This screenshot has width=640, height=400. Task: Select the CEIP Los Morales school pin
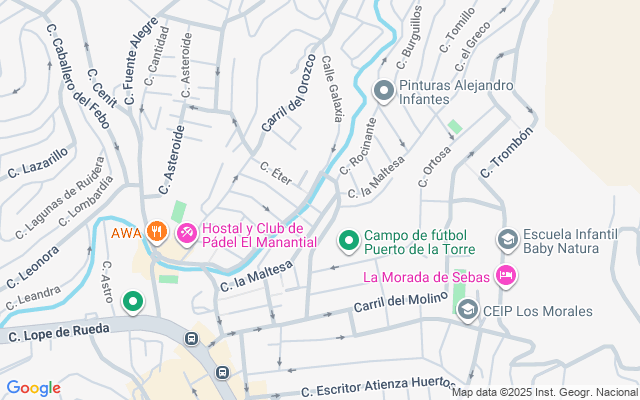tap(467, 311)
